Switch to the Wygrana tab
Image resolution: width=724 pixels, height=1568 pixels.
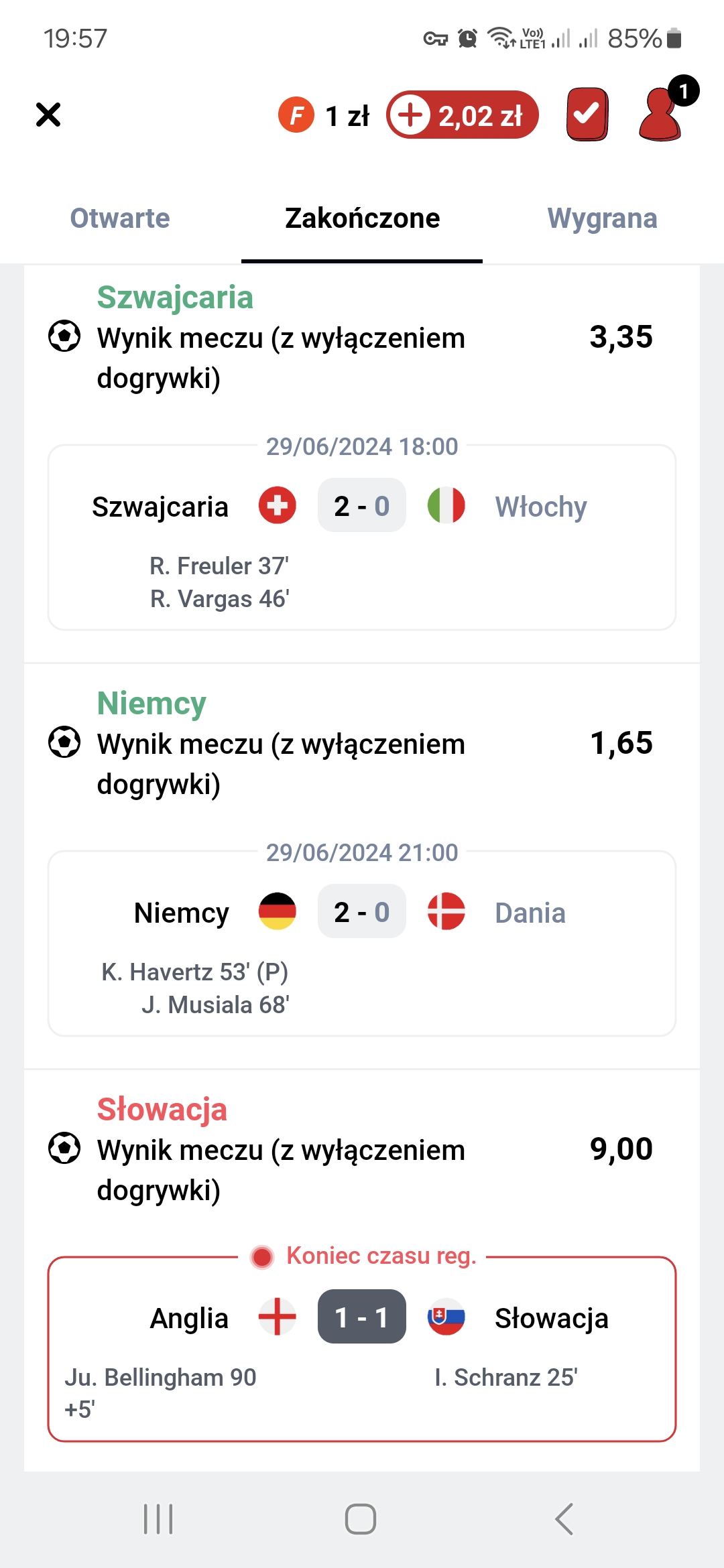[603, 218]
